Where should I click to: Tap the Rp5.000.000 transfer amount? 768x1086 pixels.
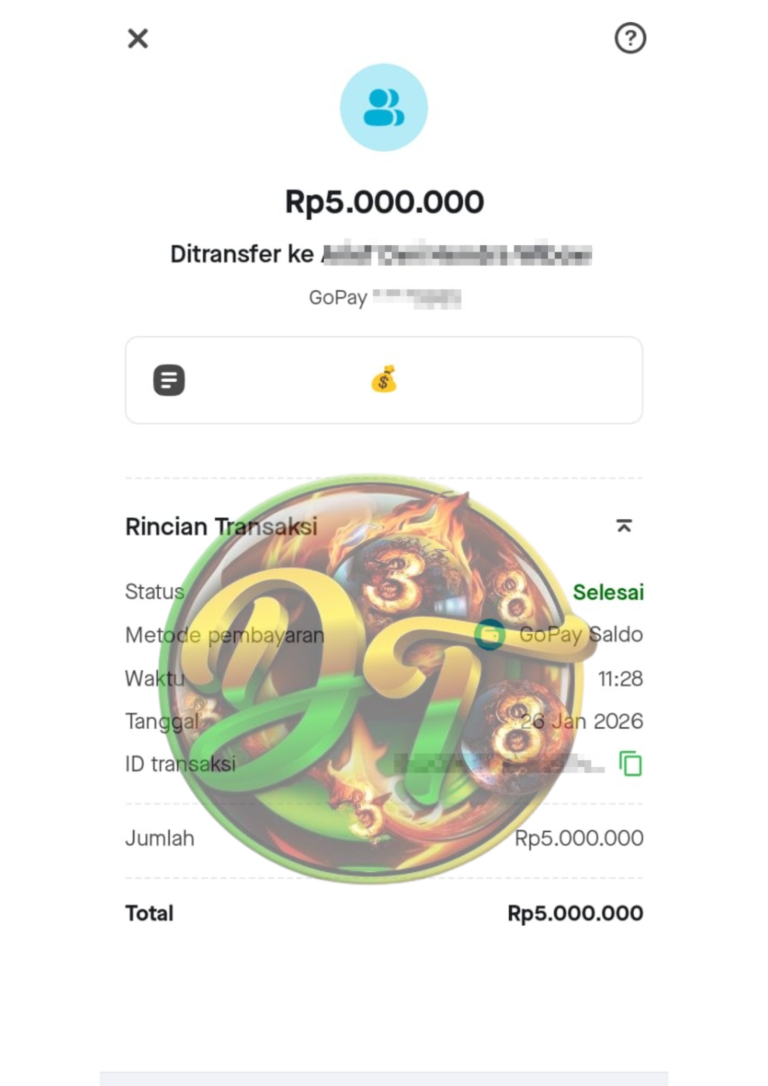(384, 201)
